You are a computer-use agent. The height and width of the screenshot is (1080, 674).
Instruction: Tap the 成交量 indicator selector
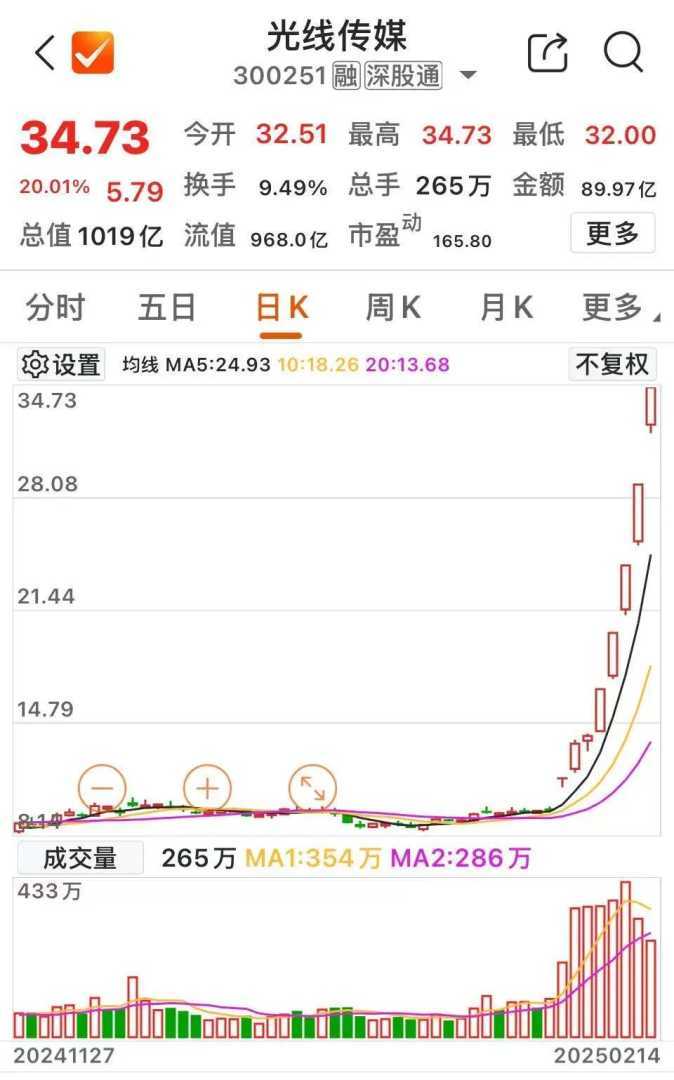click(x=80, y=857)
